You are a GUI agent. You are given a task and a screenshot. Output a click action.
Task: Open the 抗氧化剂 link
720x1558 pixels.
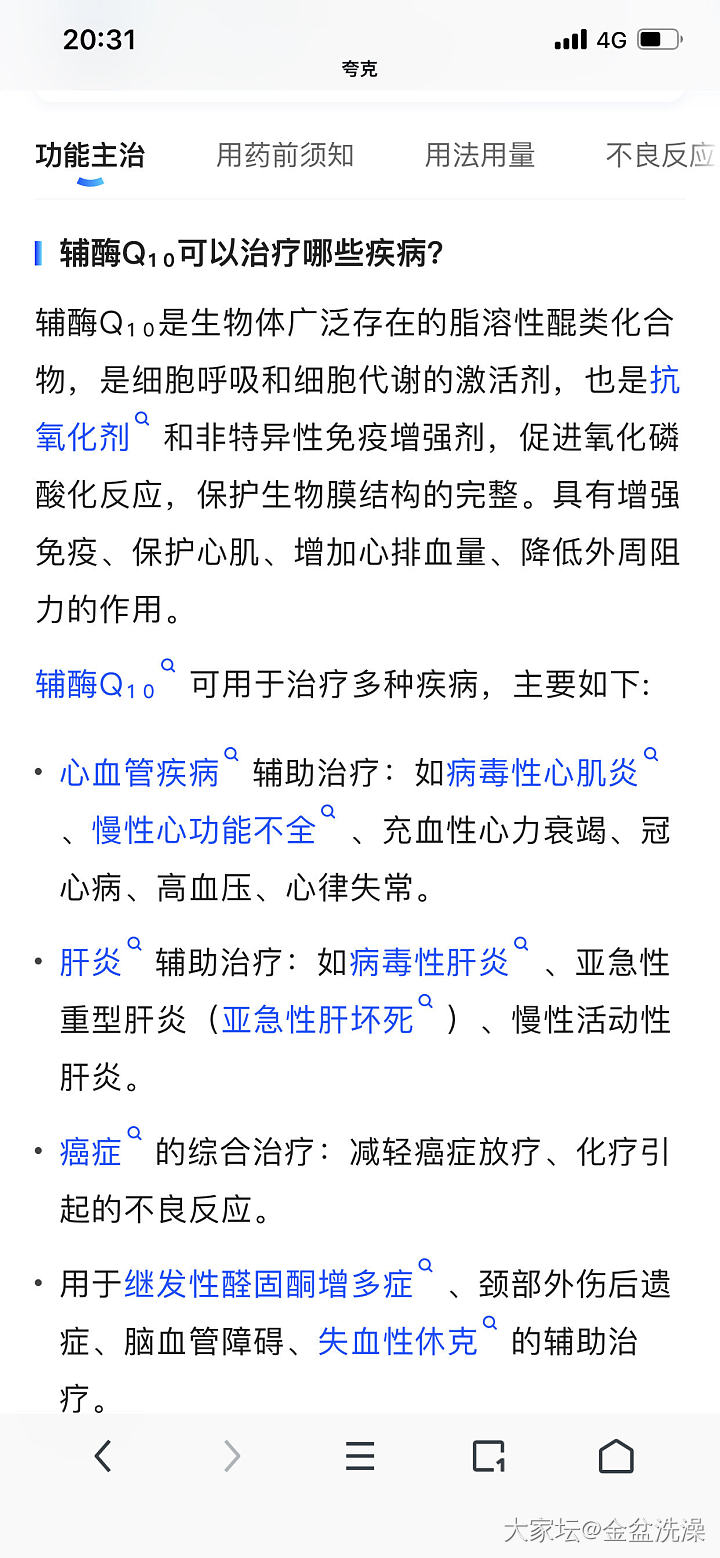(x=83, y=436)
